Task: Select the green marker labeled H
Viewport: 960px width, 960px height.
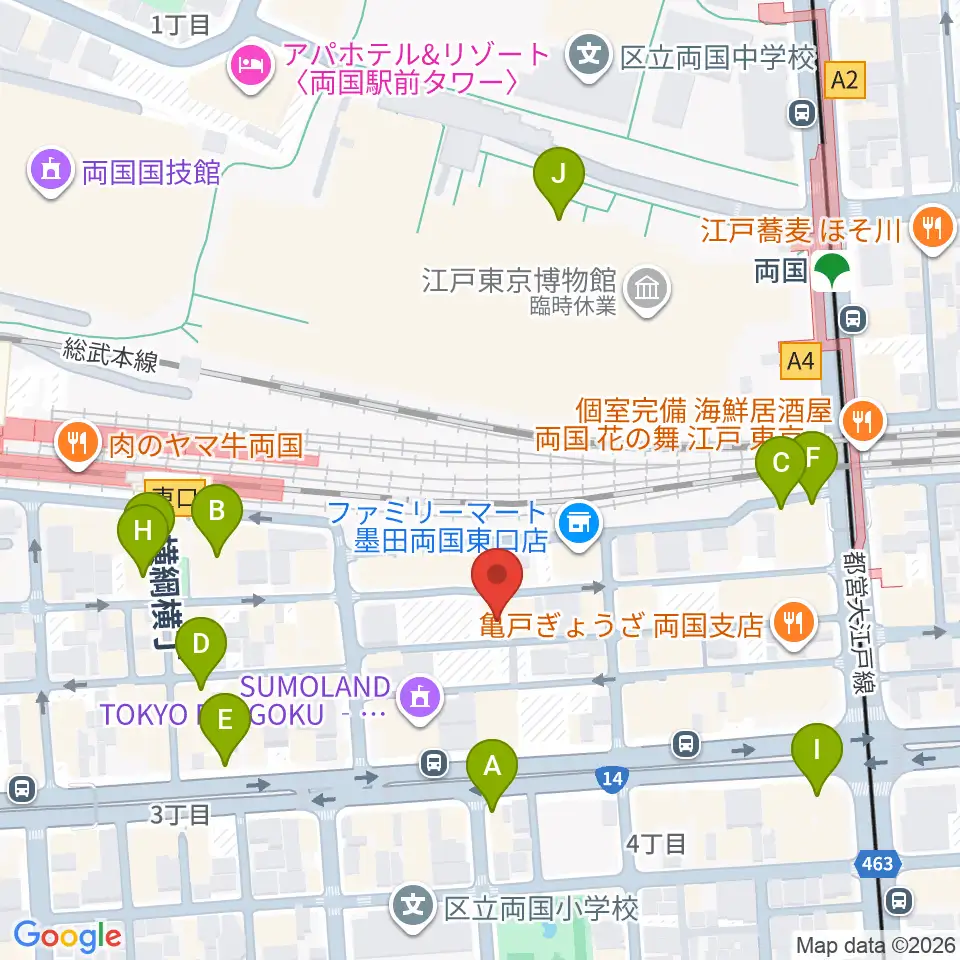Action: (x=143, y=534)
